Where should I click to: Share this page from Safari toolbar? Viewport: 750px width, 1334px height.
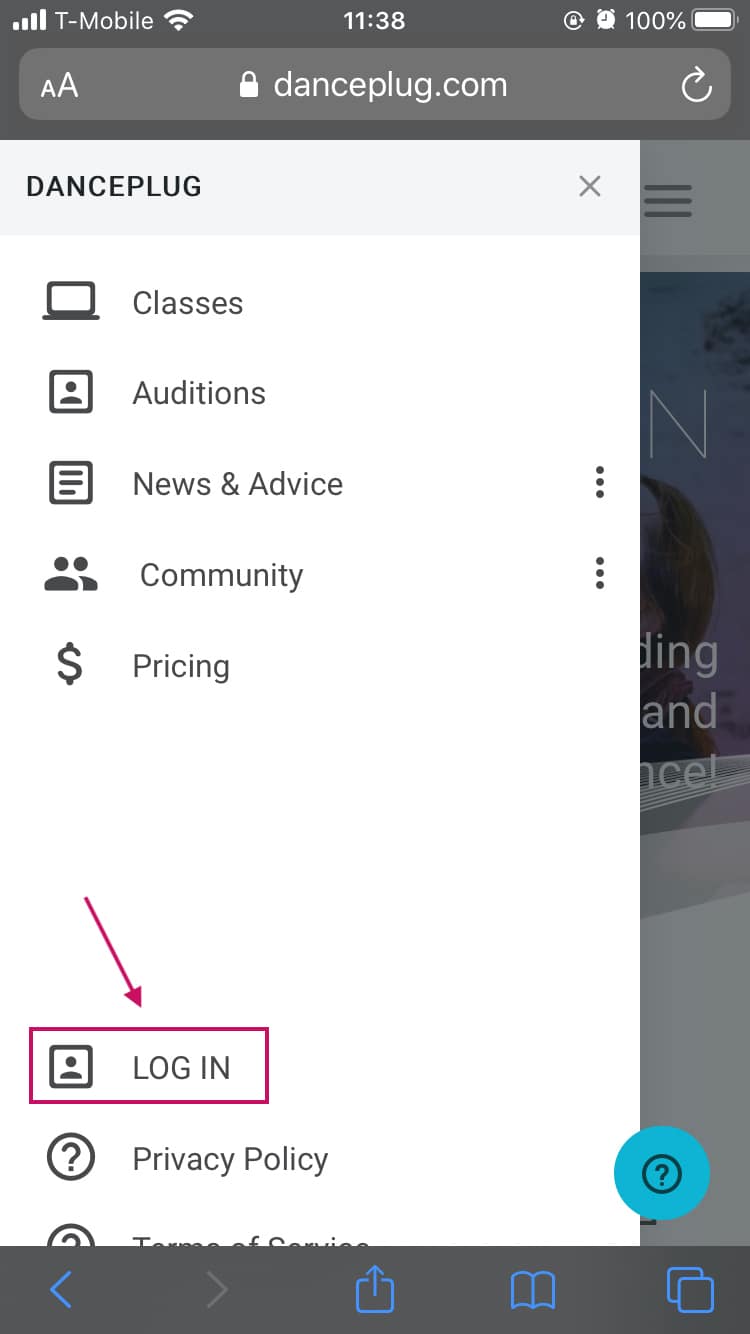(375, 1289)
